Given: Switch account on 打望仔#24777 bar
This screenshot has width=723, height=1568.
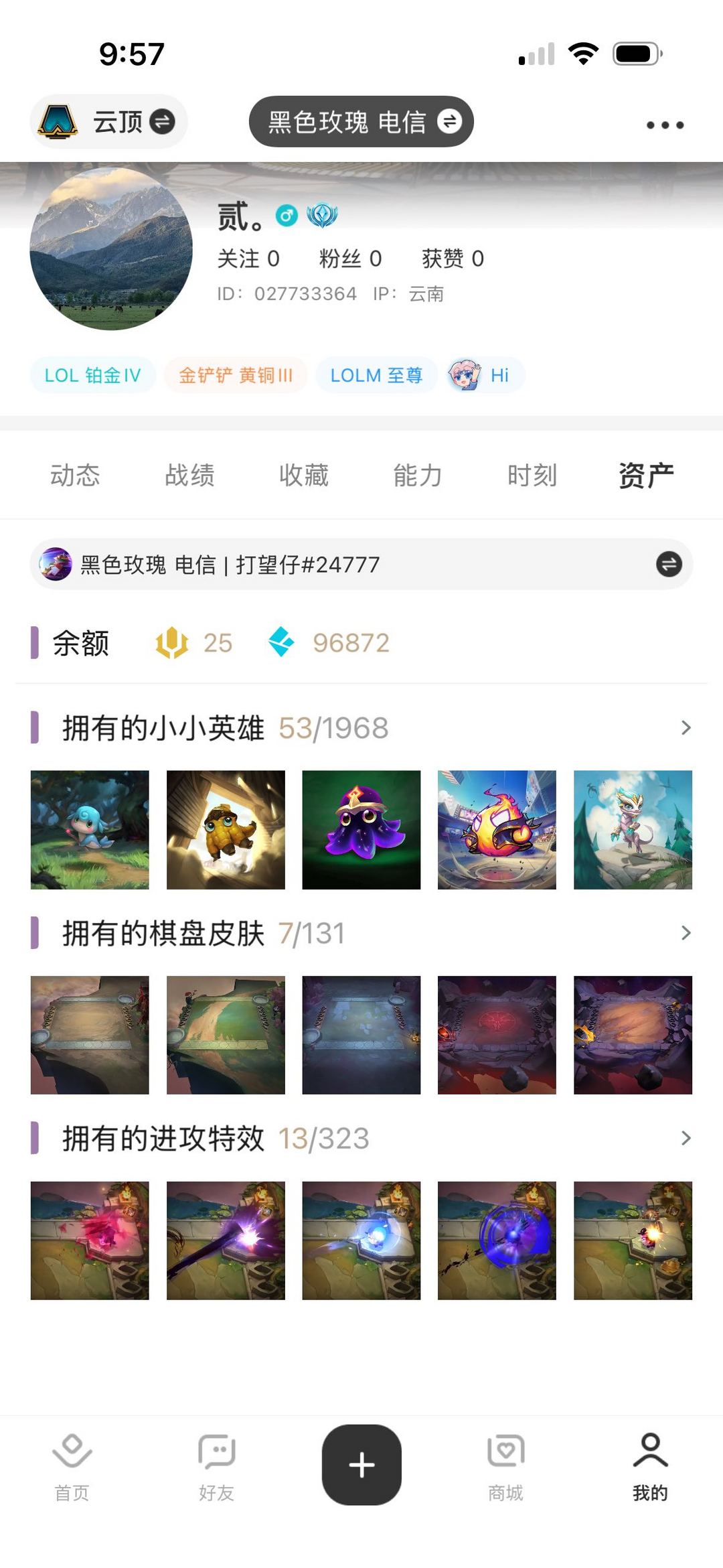Looking at the screenshot, I should pos(668,564).
